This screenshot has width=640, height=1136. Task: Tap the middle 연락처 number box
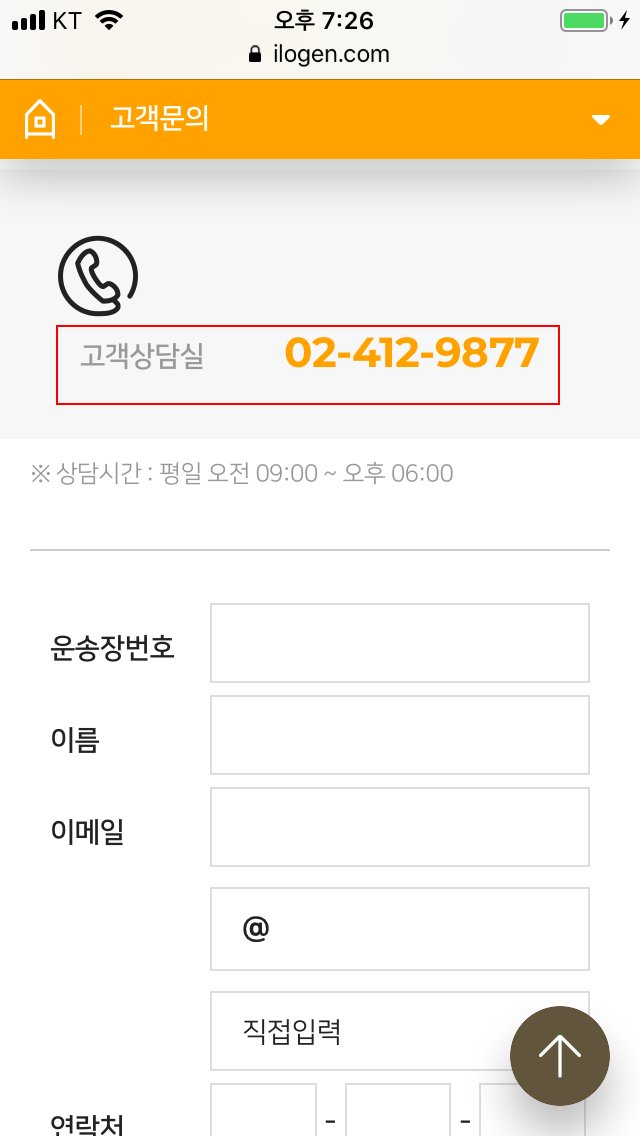(x=398, y=1110)
